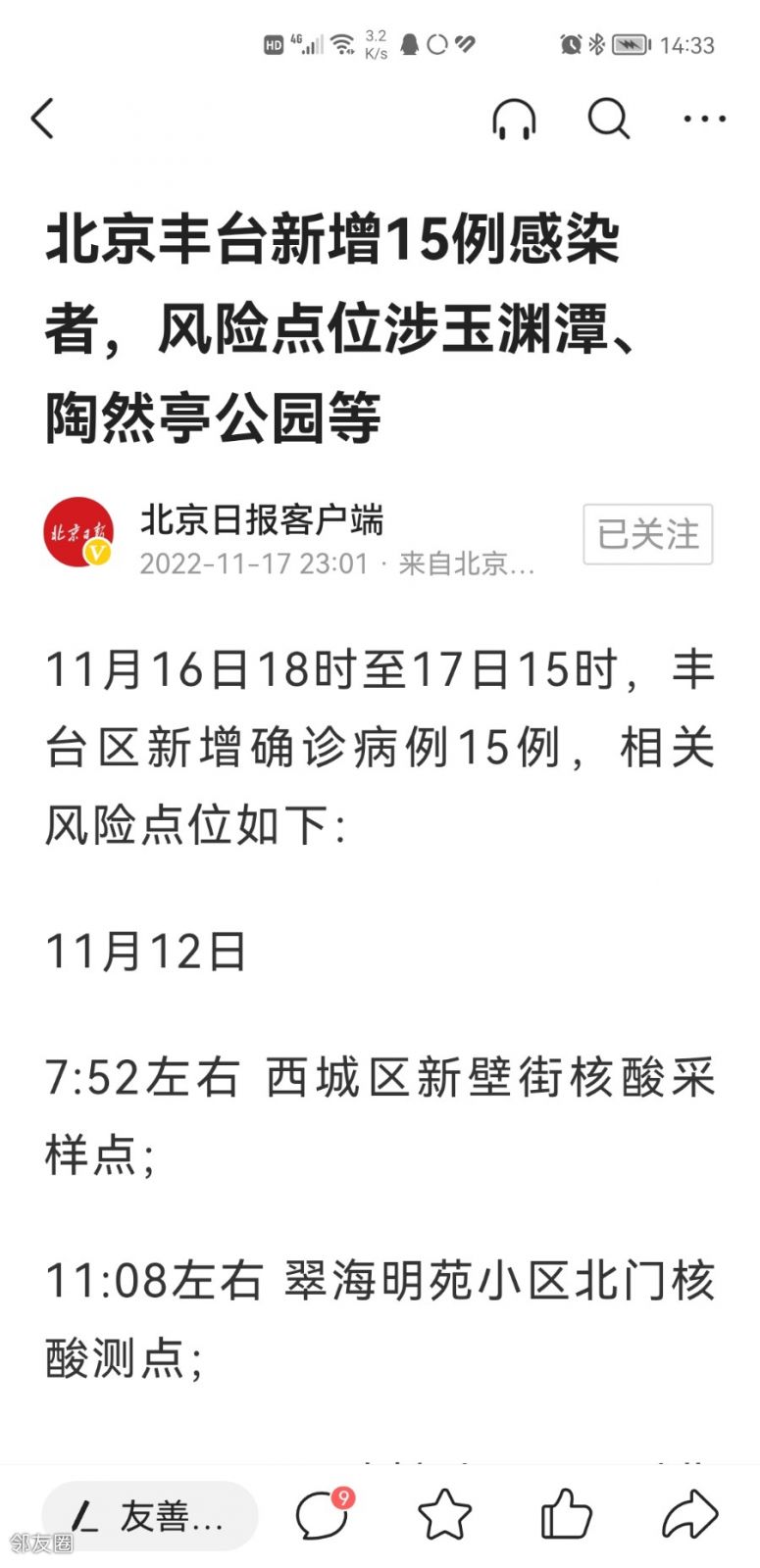
Task: Tap the 友善 comment input box
Action: coord(150,1516)
